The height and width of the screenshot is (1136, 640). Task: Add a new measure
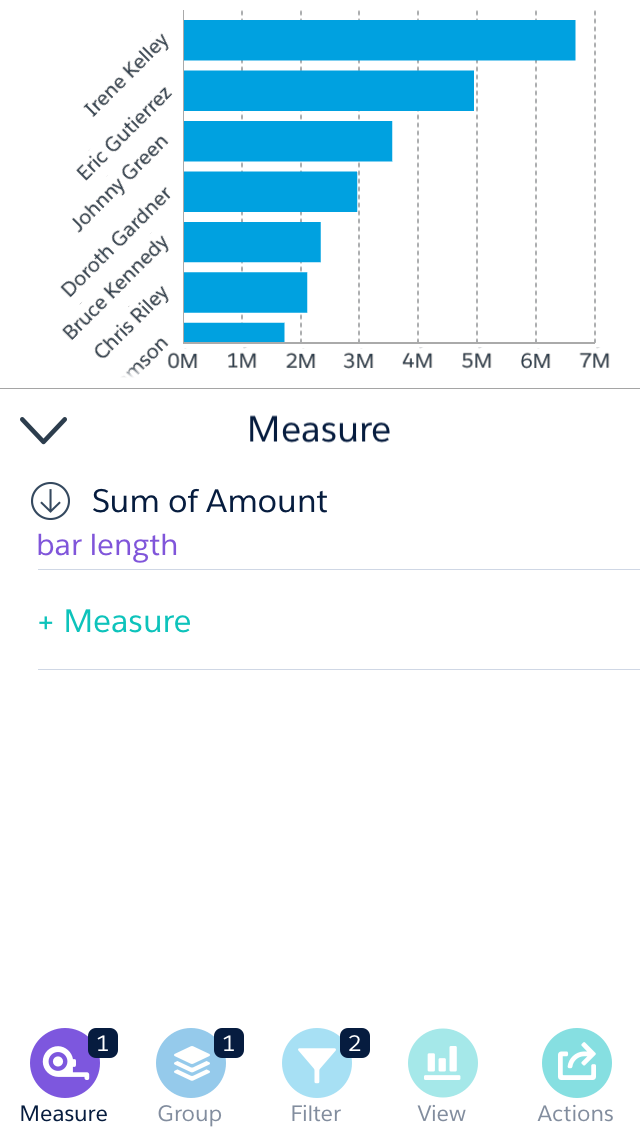pos(115,621)
